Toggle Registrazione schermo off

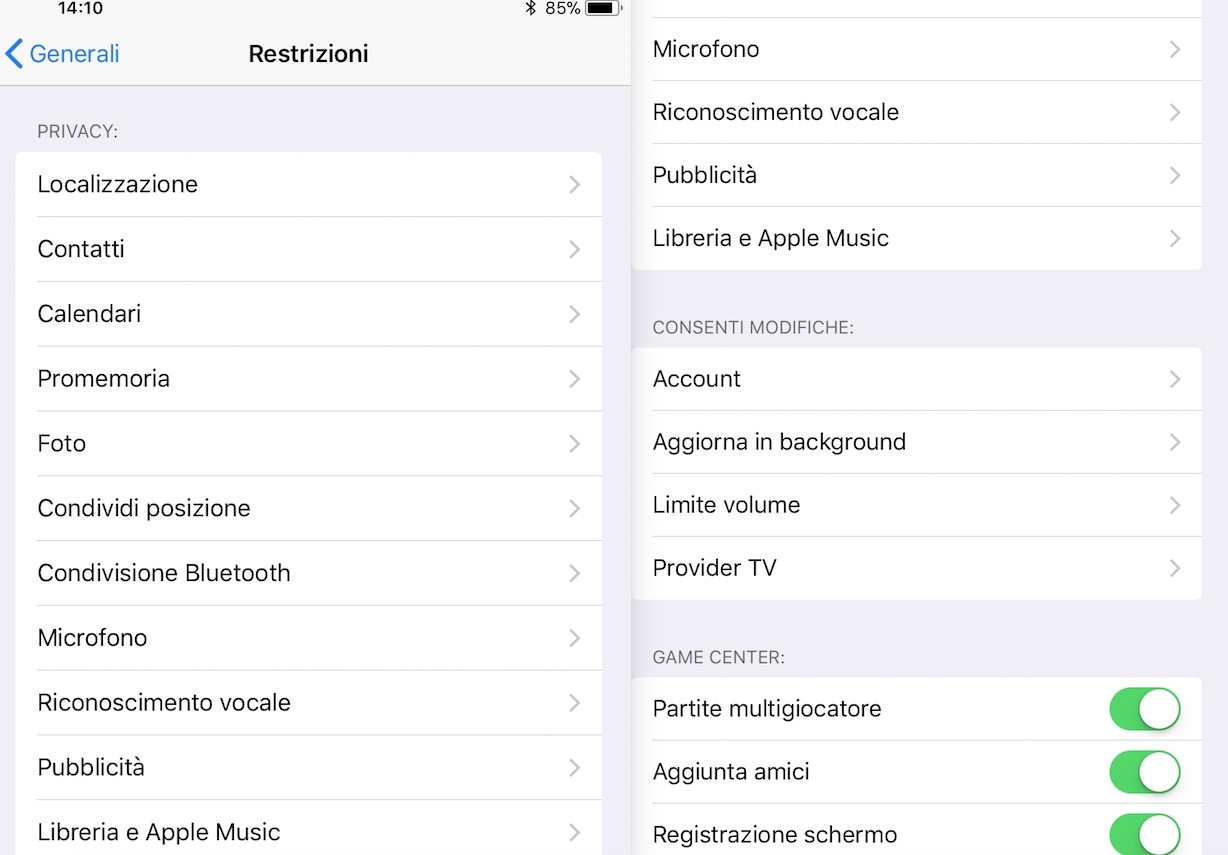[1144, 834]
